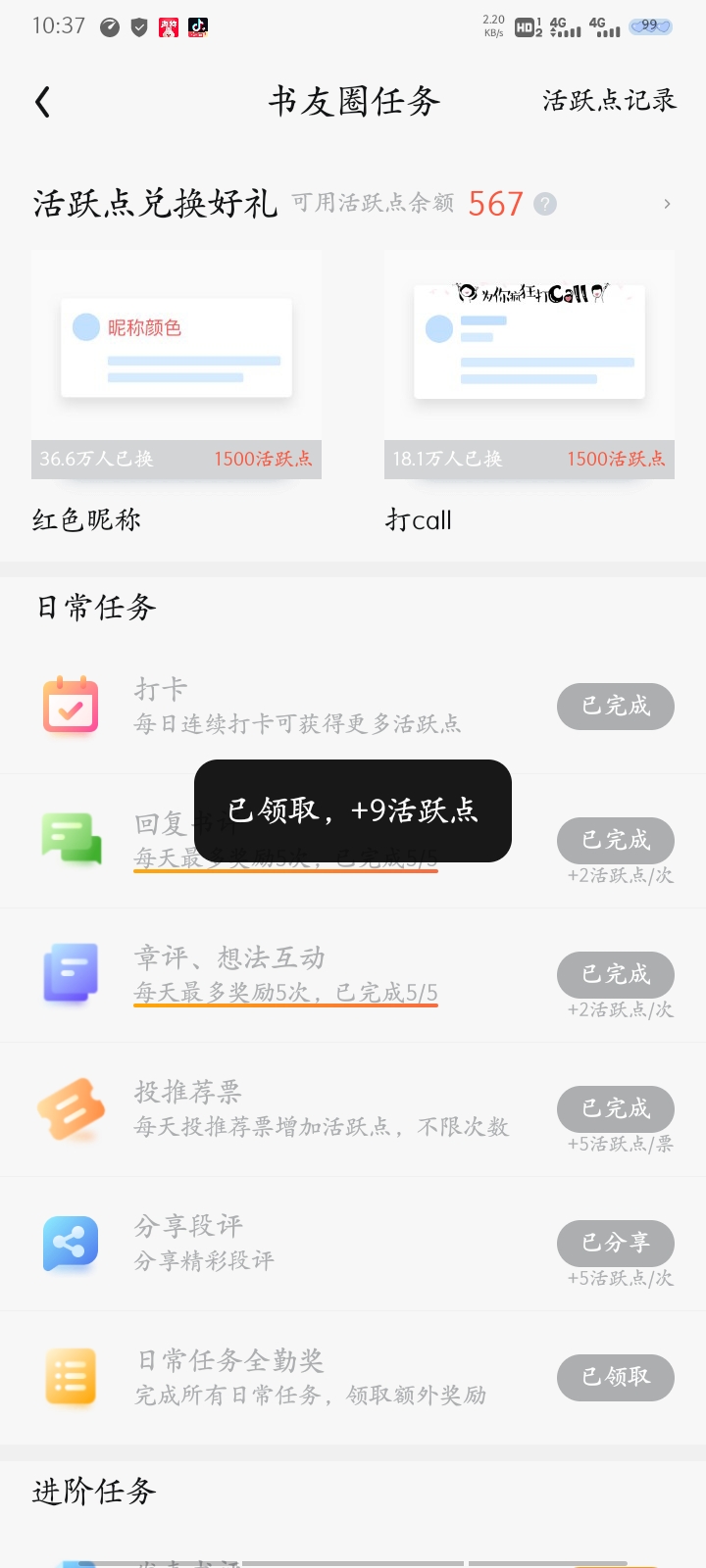Tap 已领取 button for 日常任务全勤奖
The width and height of the screenshot is (706, 1568).
tap(616, 1377)
